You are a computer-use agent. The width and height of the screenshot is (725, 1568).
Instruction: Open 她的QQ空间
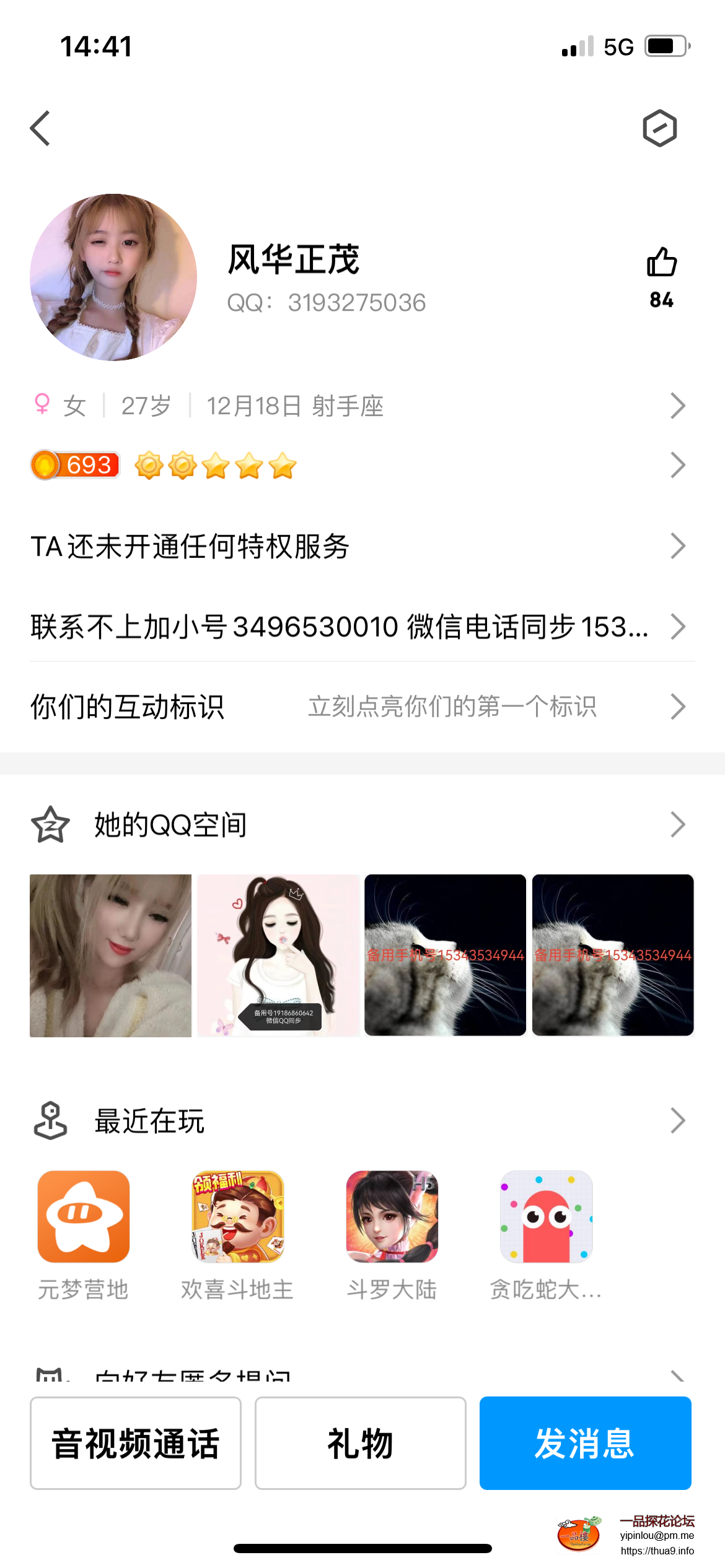(359, 825)
